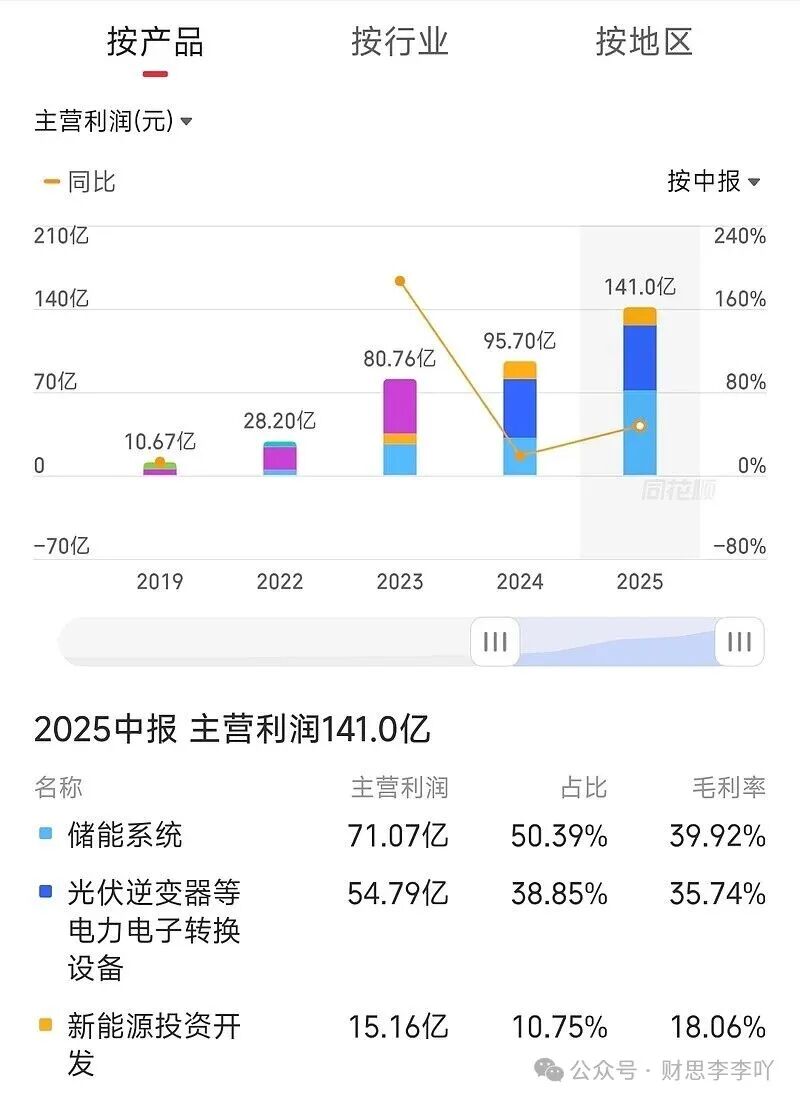Click the right slider drag handle icon
Image resolution: width=800 pixels, height=1102 pixels.
(x=738, y=643)
